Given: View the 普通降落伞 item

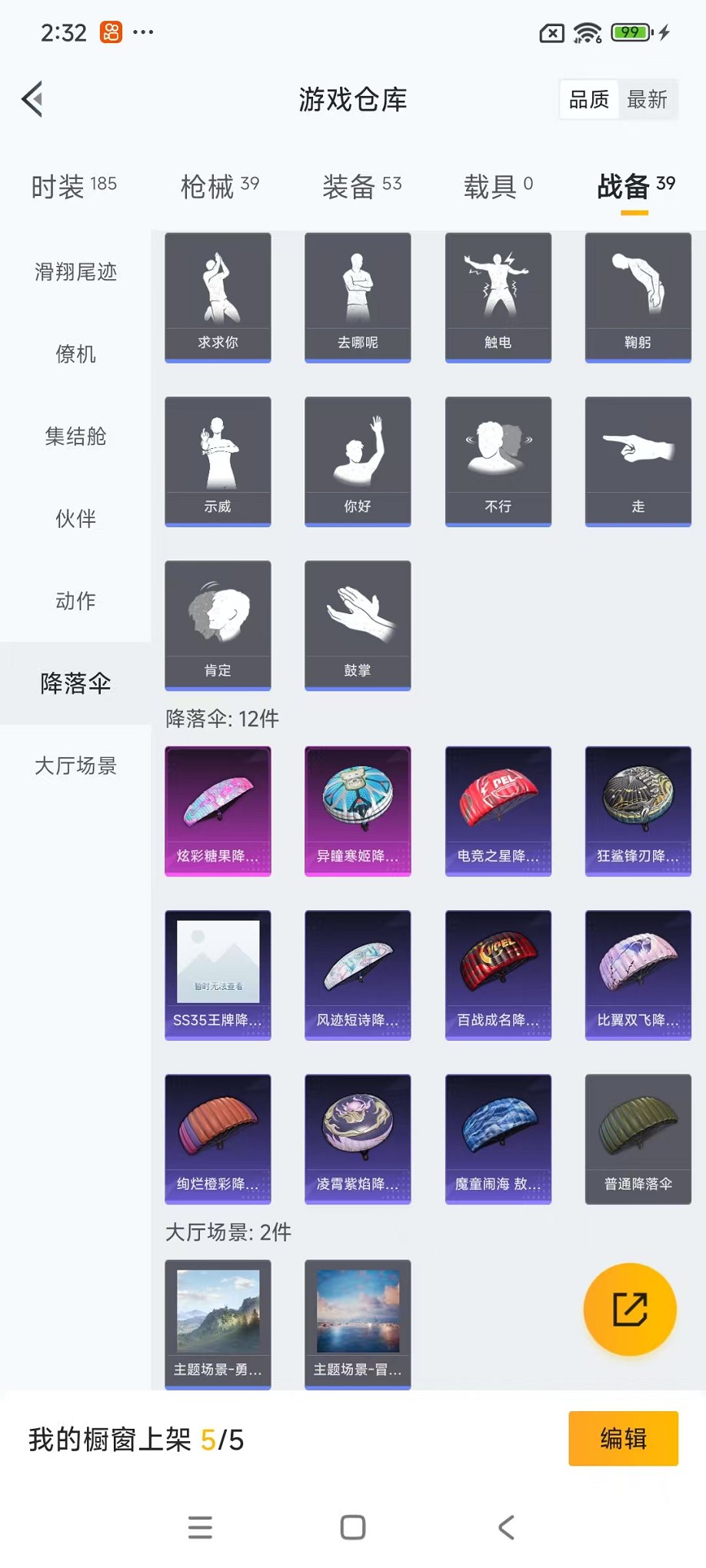Looking at the screenshot, I should pyautogui.click(x=638, y=1138).
